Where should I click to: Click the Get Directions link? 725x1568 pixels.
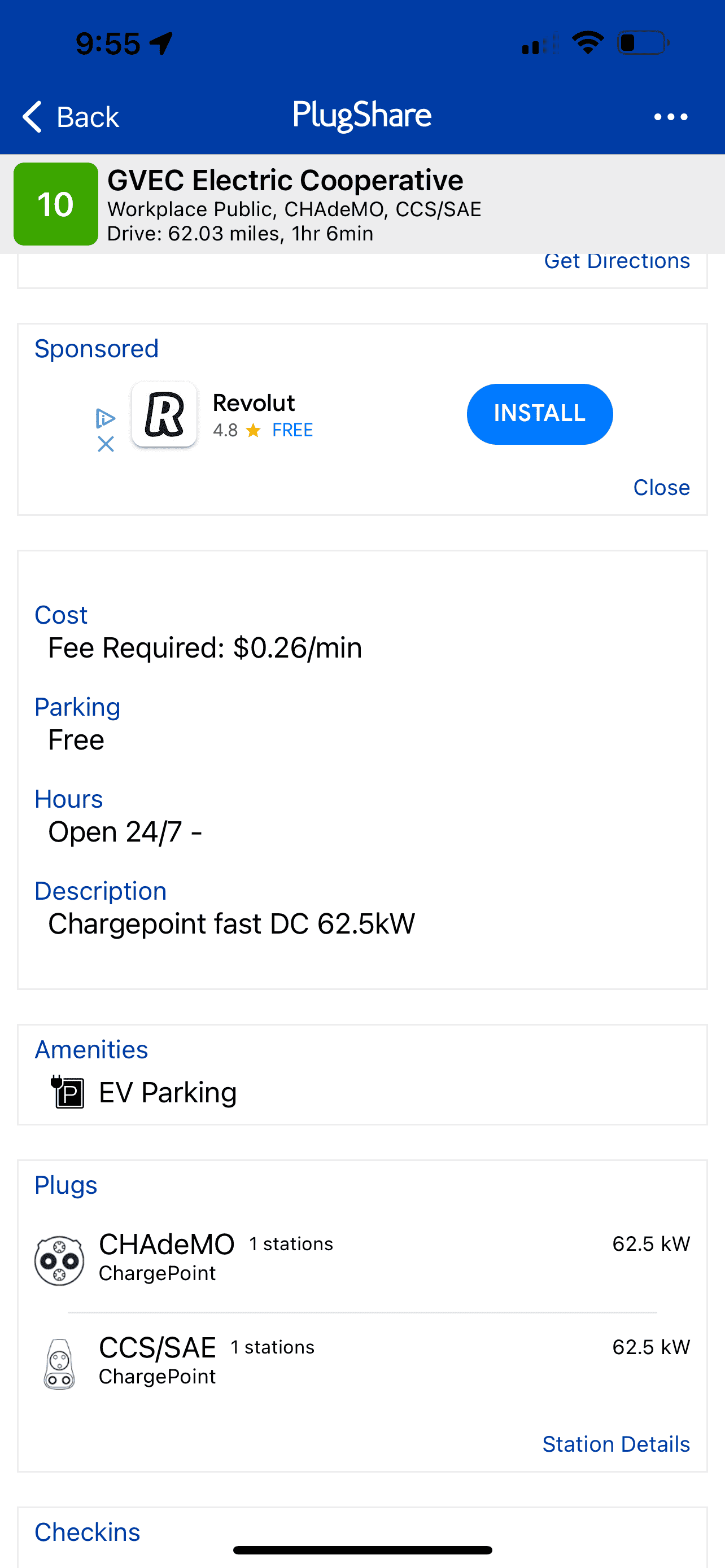(x=616, y=262)
